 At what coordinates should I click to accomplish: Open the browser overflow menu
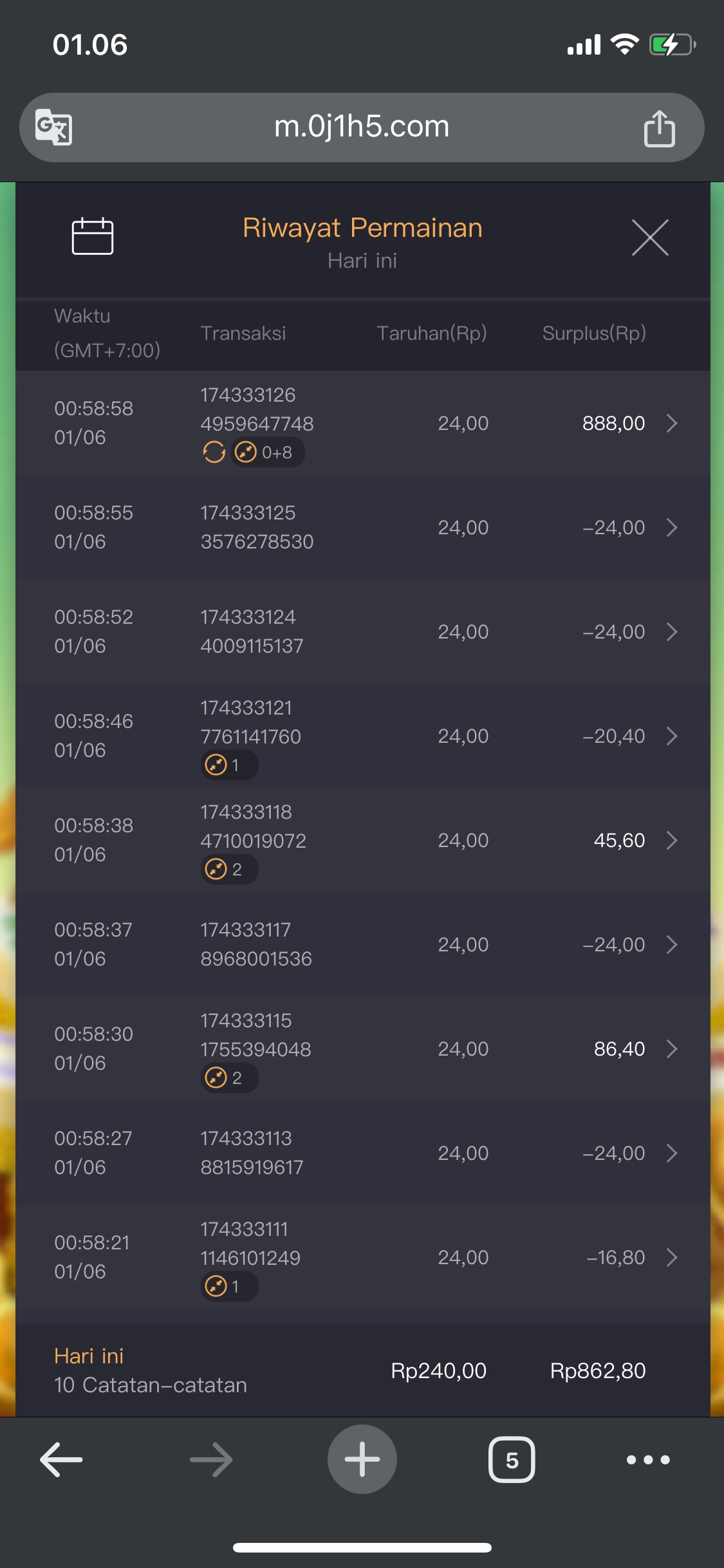(648, 1459)
